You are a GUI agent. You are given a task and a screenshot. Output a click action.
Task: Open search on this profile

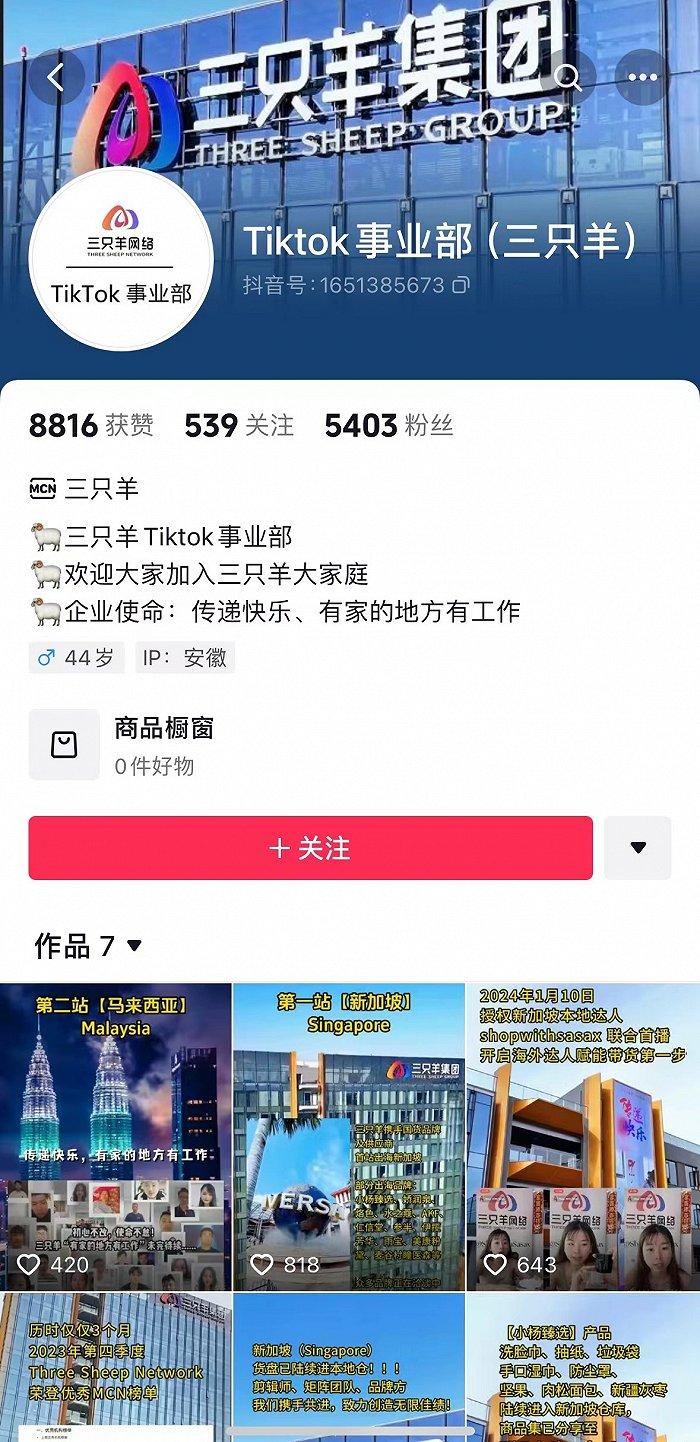568,77
